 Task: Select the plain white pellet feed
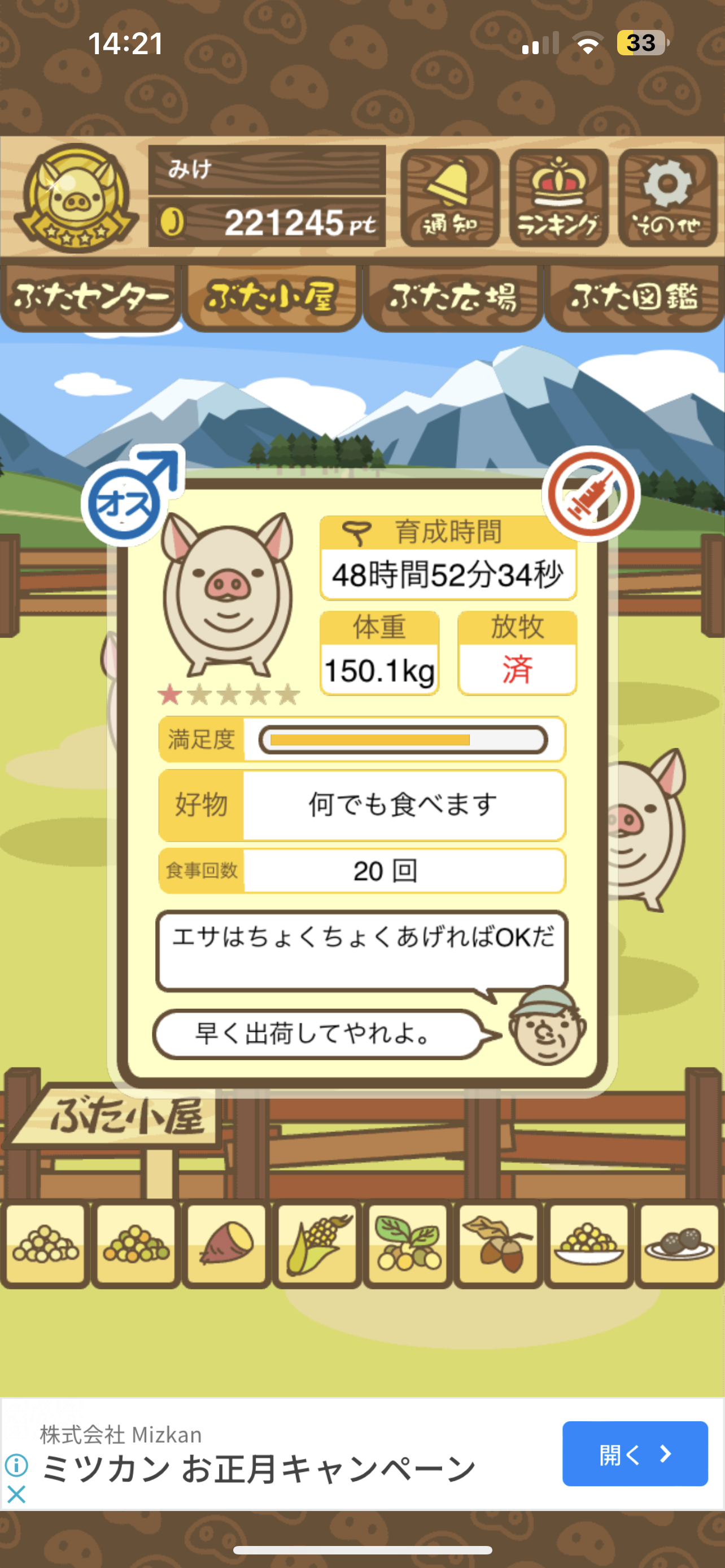pos(45,1245)
